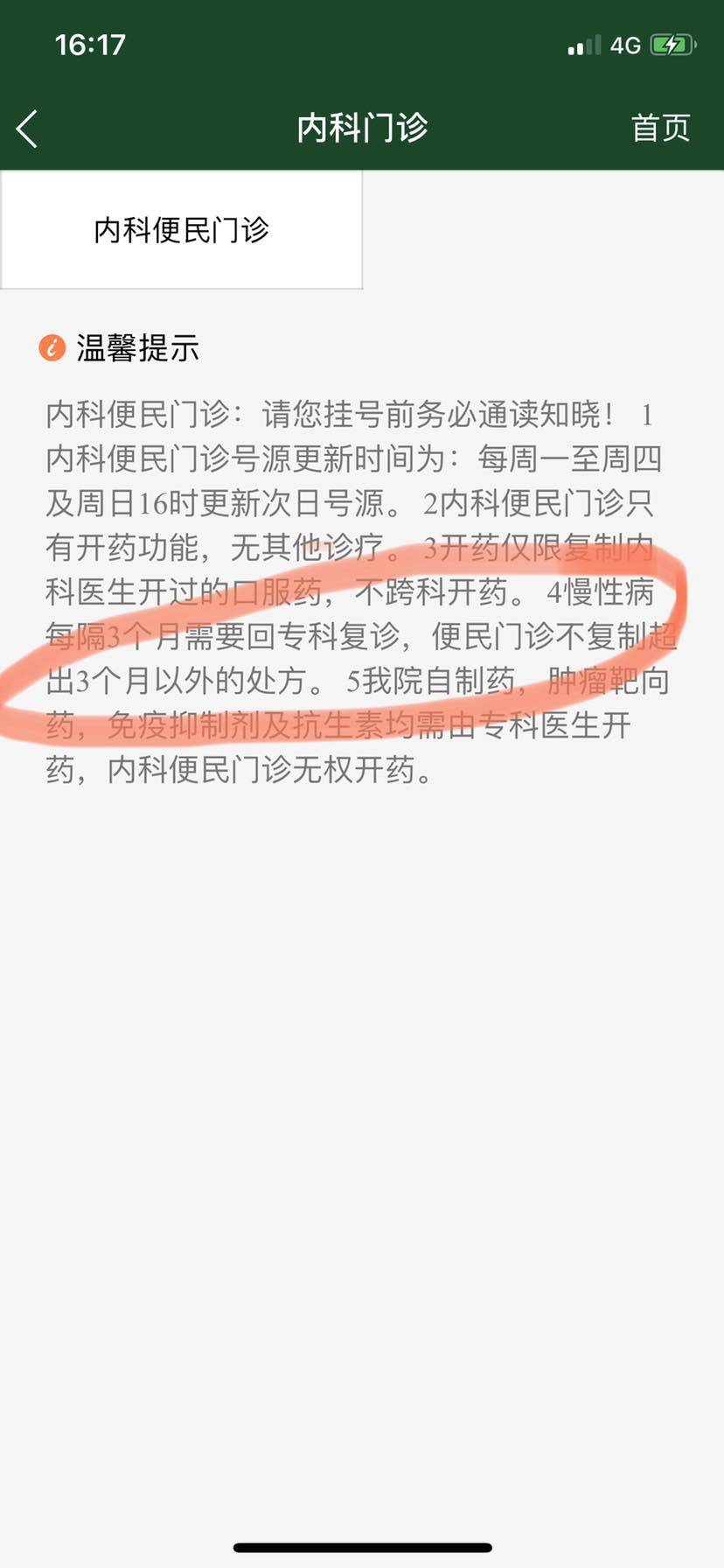
Task: Return to 首页 home page
Action: [x=660, y=129]
